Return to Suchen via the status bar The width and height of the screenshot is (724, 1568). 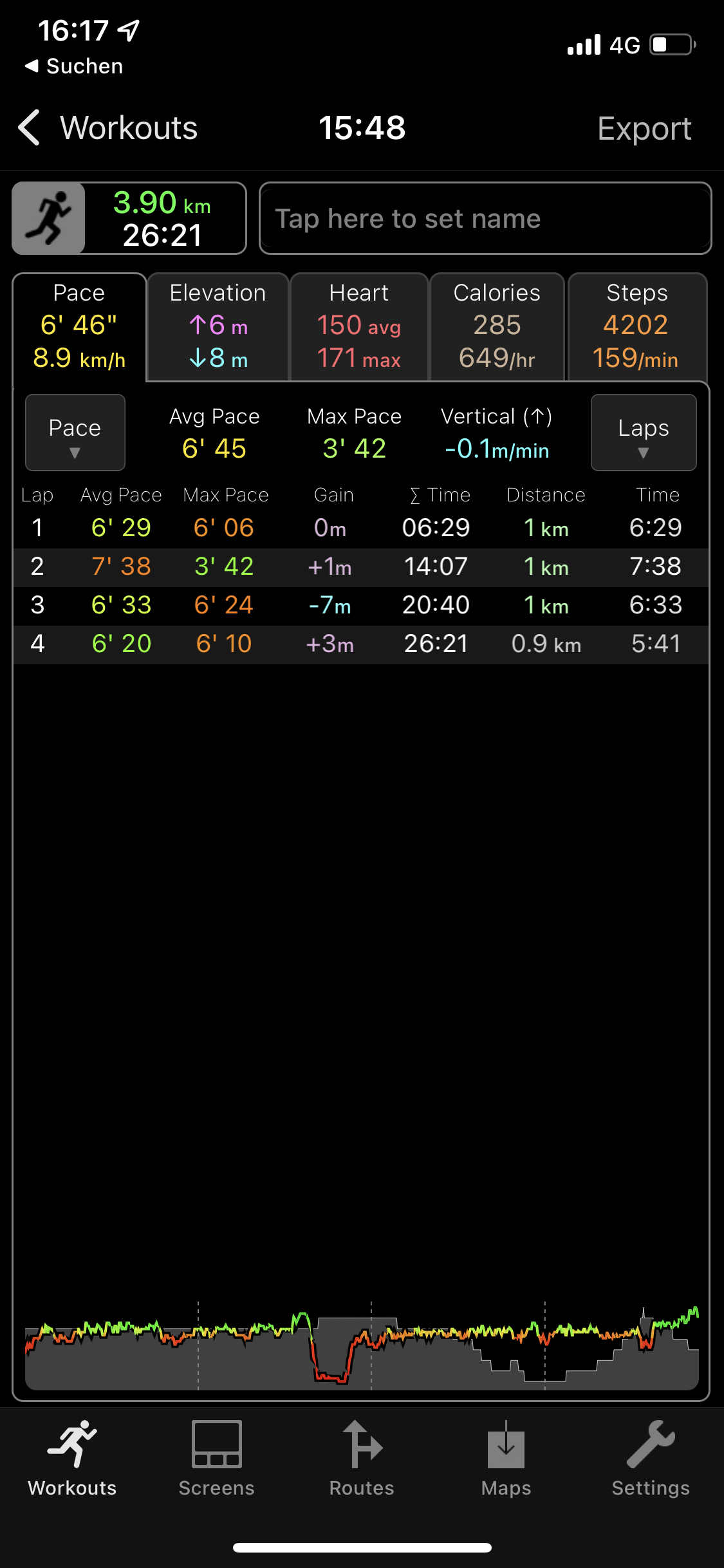(74, 66)
